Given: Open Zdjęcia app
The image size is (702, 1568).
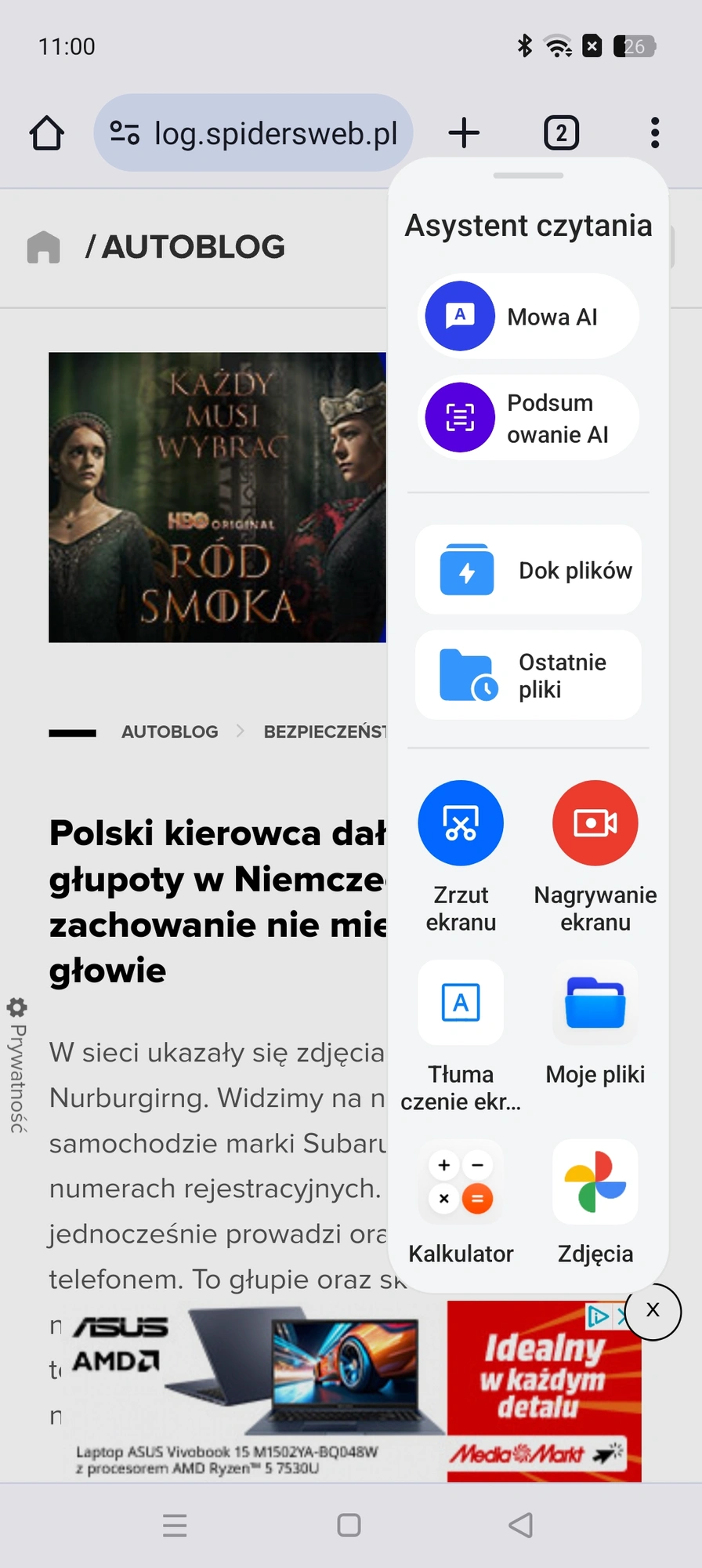Looking at the screenshot, I should click(x=595, y=1202).
